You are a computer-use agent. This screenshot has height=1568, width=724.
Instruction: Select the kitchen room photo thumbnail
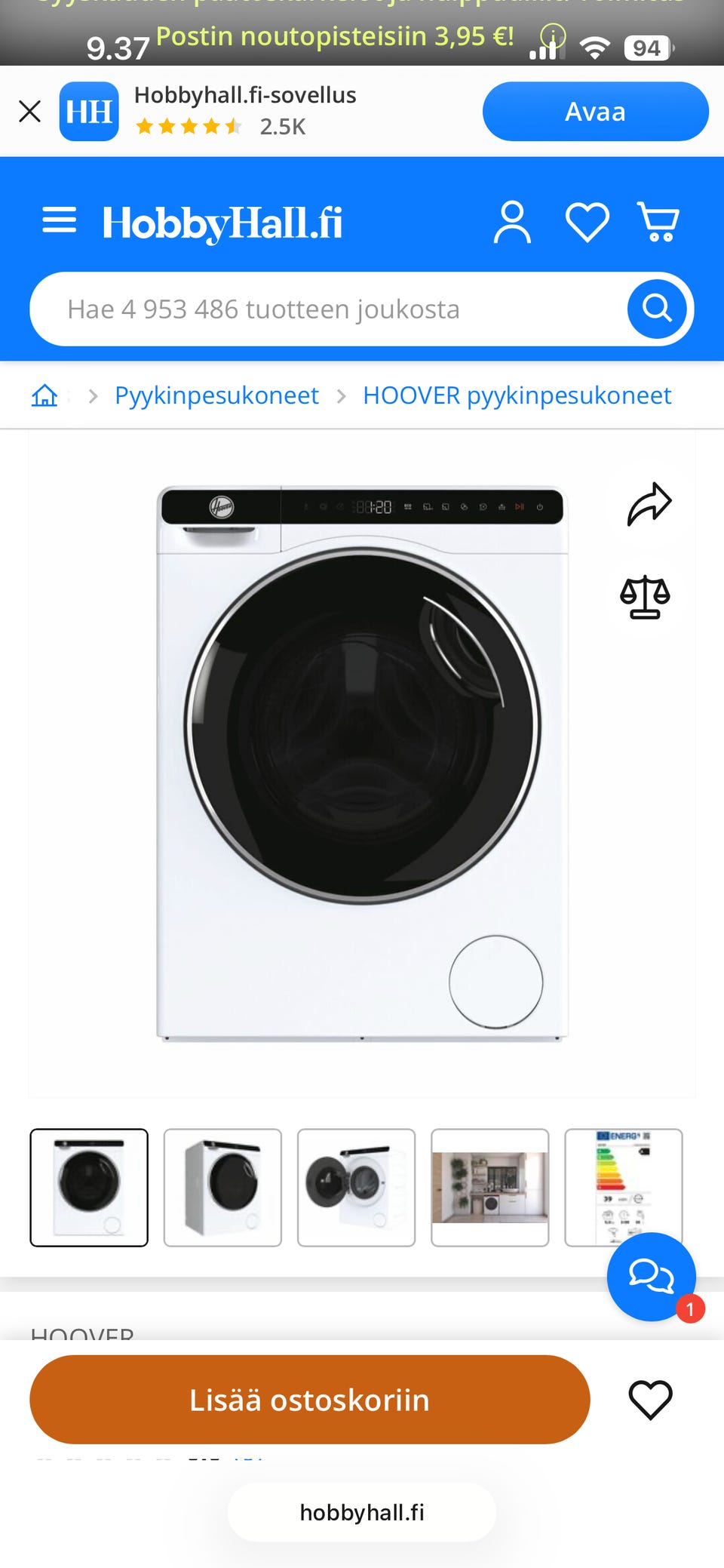point(489,1187)
